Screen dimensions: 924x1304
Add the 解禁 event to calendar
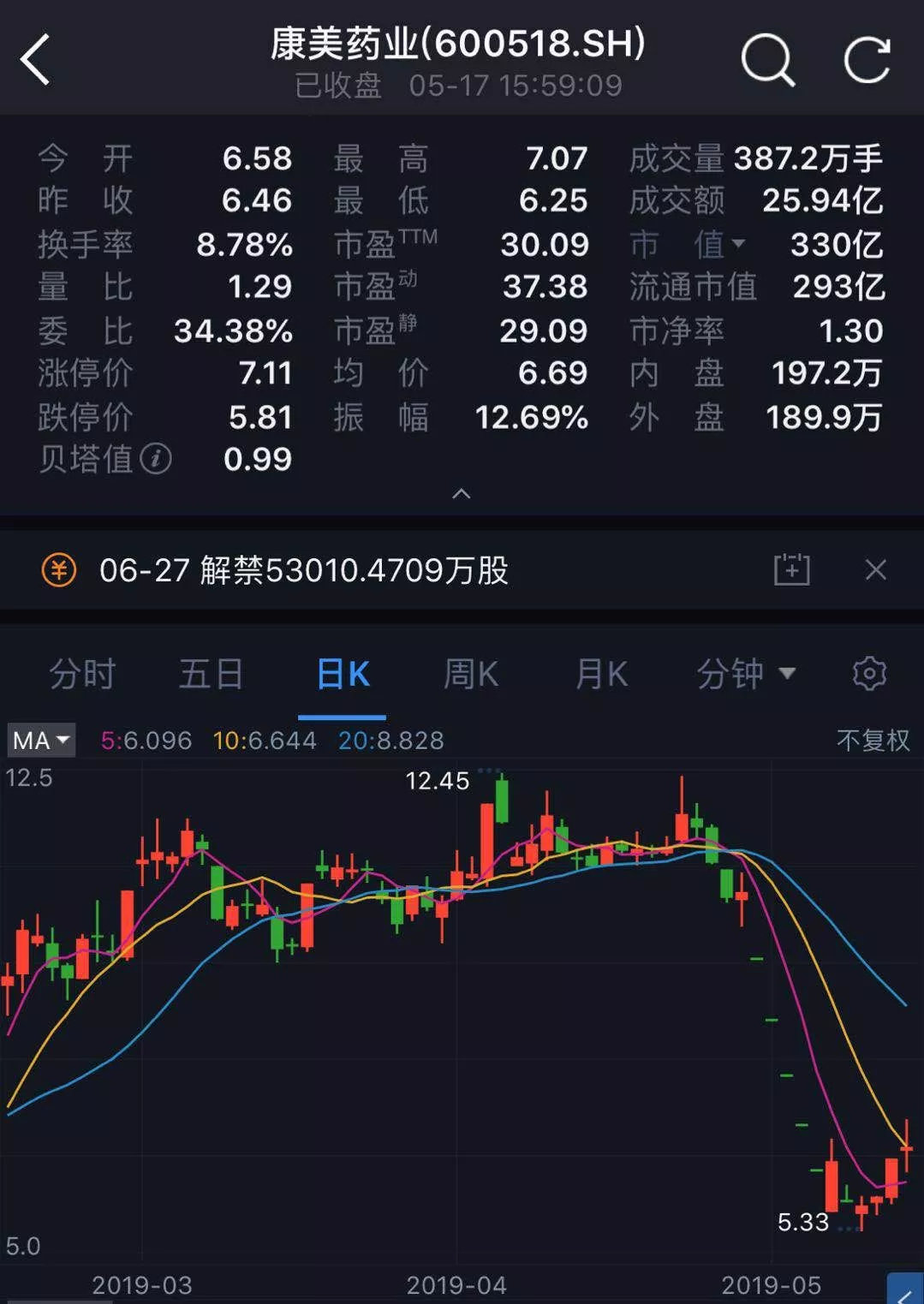(791, 569)
